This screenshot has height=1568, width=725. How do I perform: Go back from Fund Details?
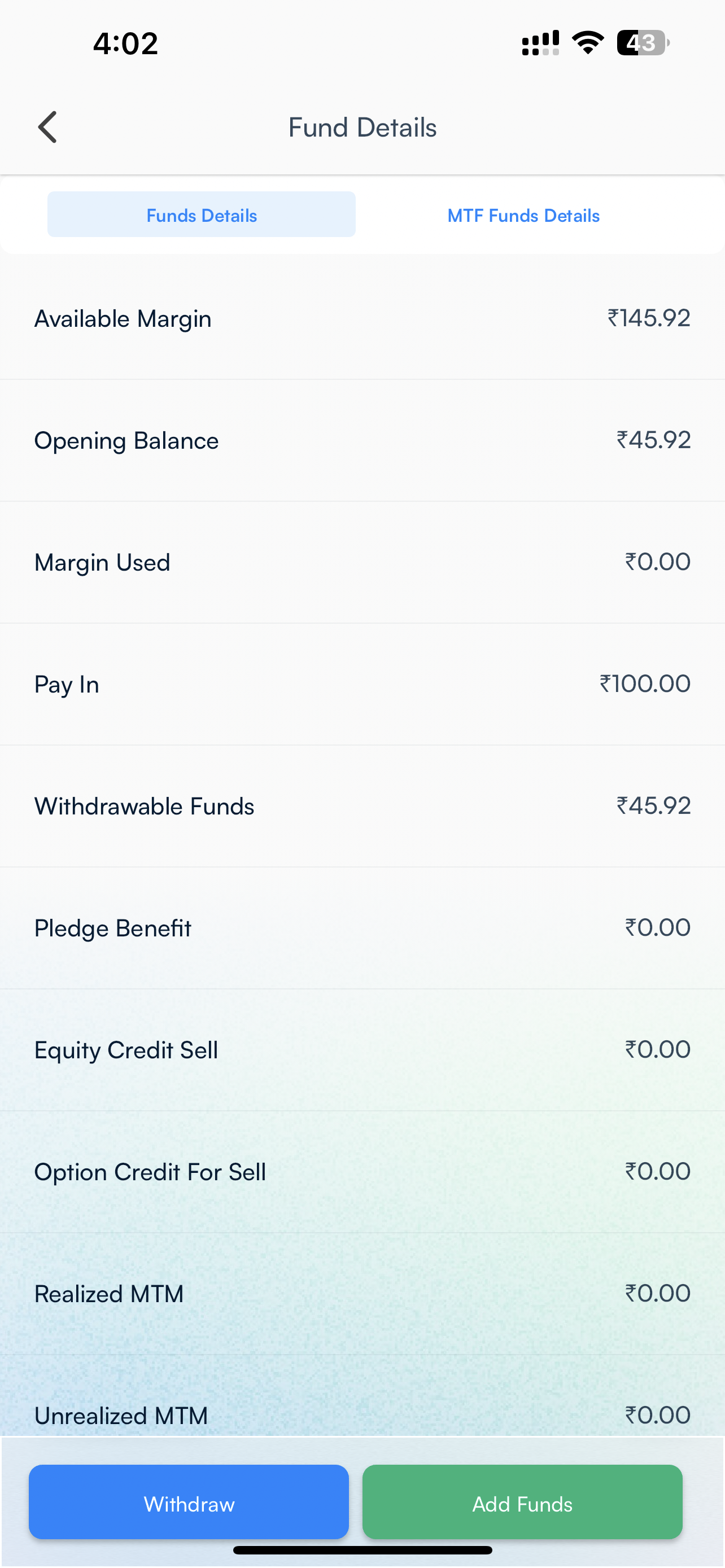click(x=47, y=127)
